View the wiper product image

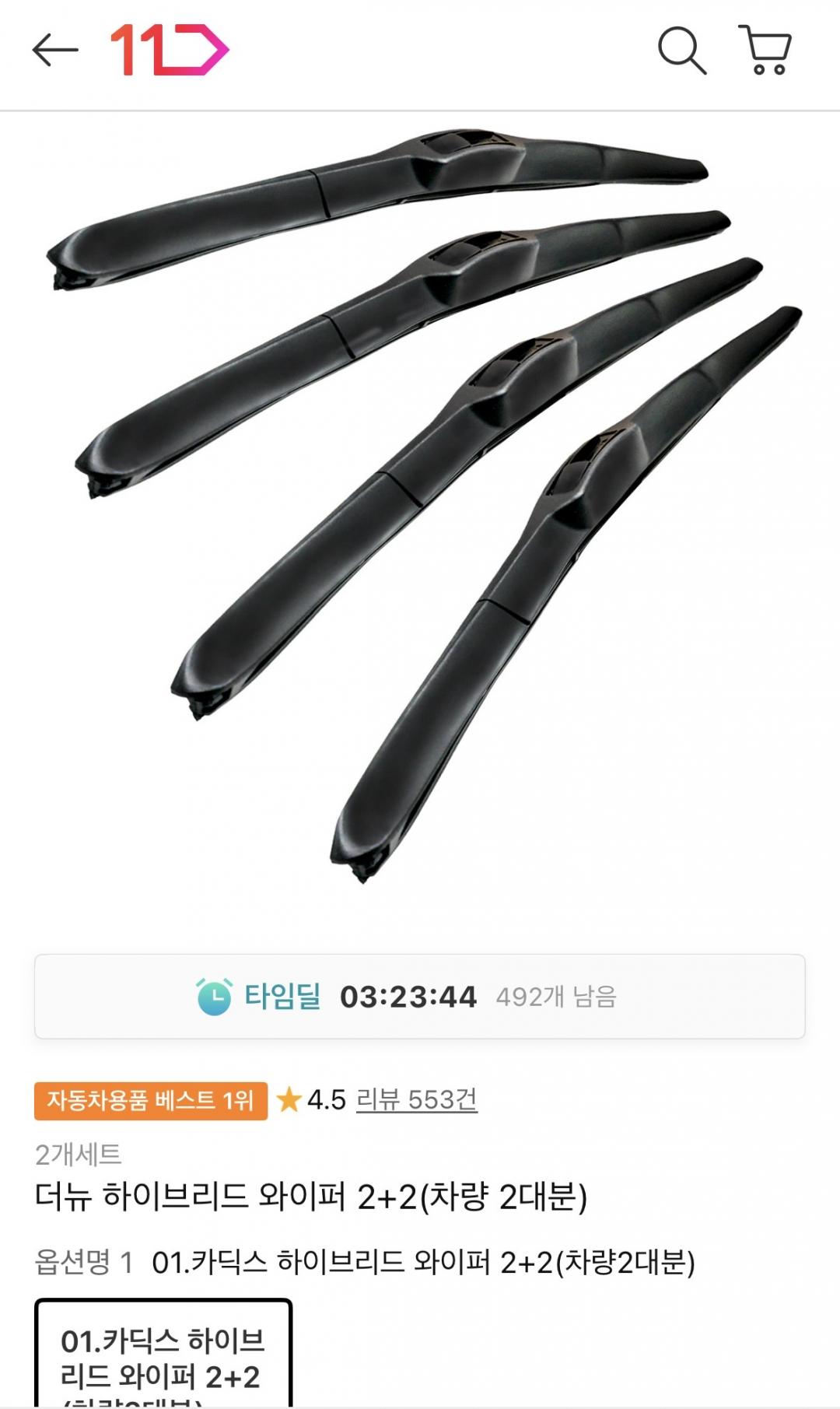pyautogui.click(x=420, y=506)
